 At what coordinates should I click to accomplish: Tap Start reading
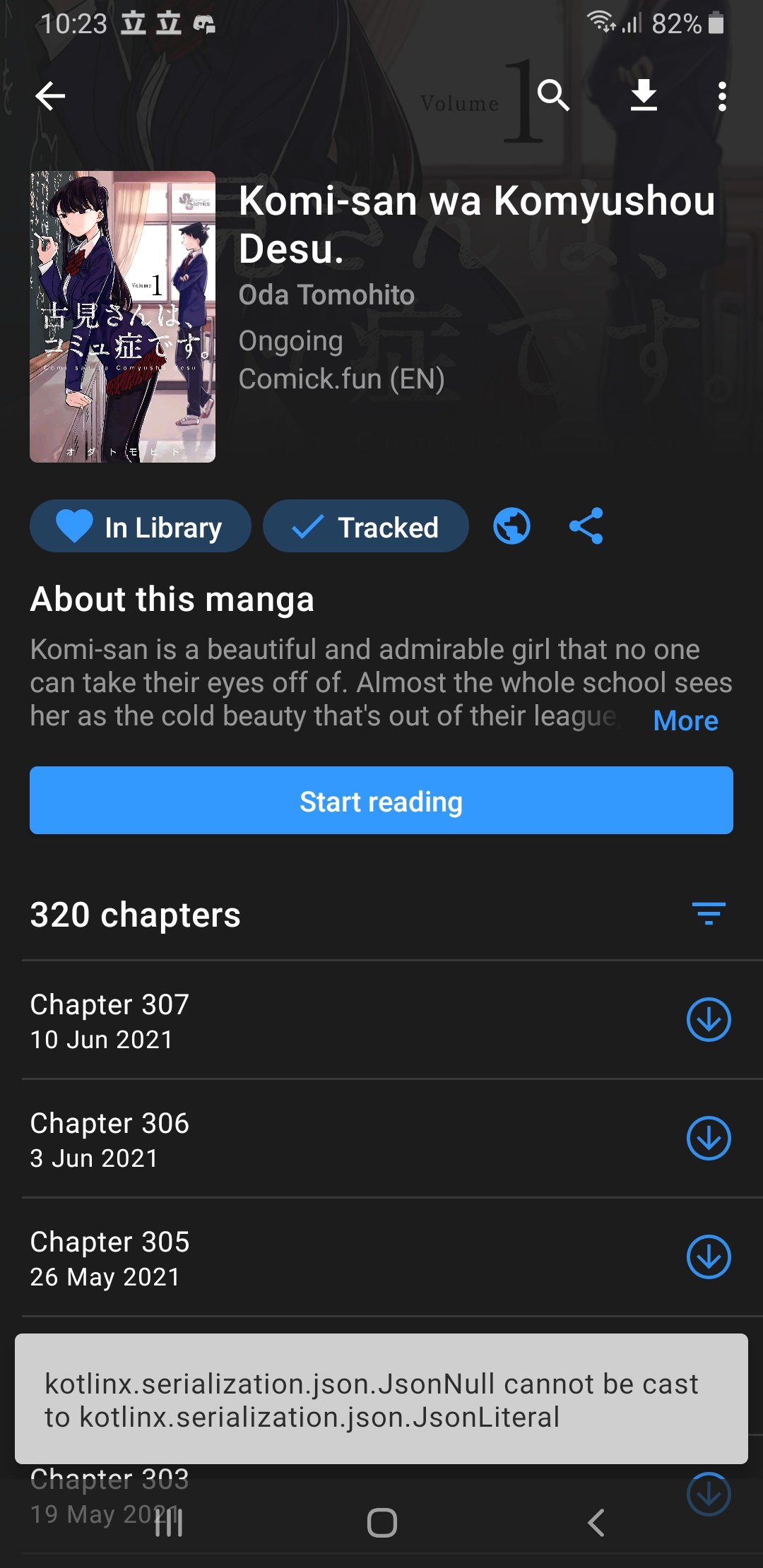pos(381,800)
